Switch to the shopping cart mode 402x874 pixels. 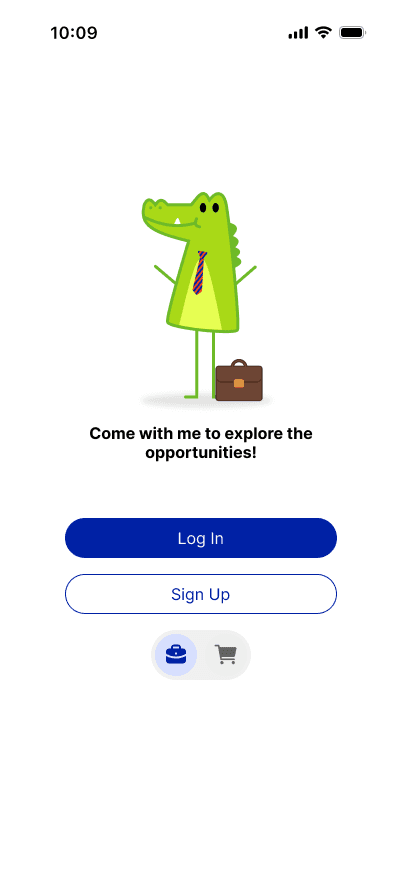(225, 654)
